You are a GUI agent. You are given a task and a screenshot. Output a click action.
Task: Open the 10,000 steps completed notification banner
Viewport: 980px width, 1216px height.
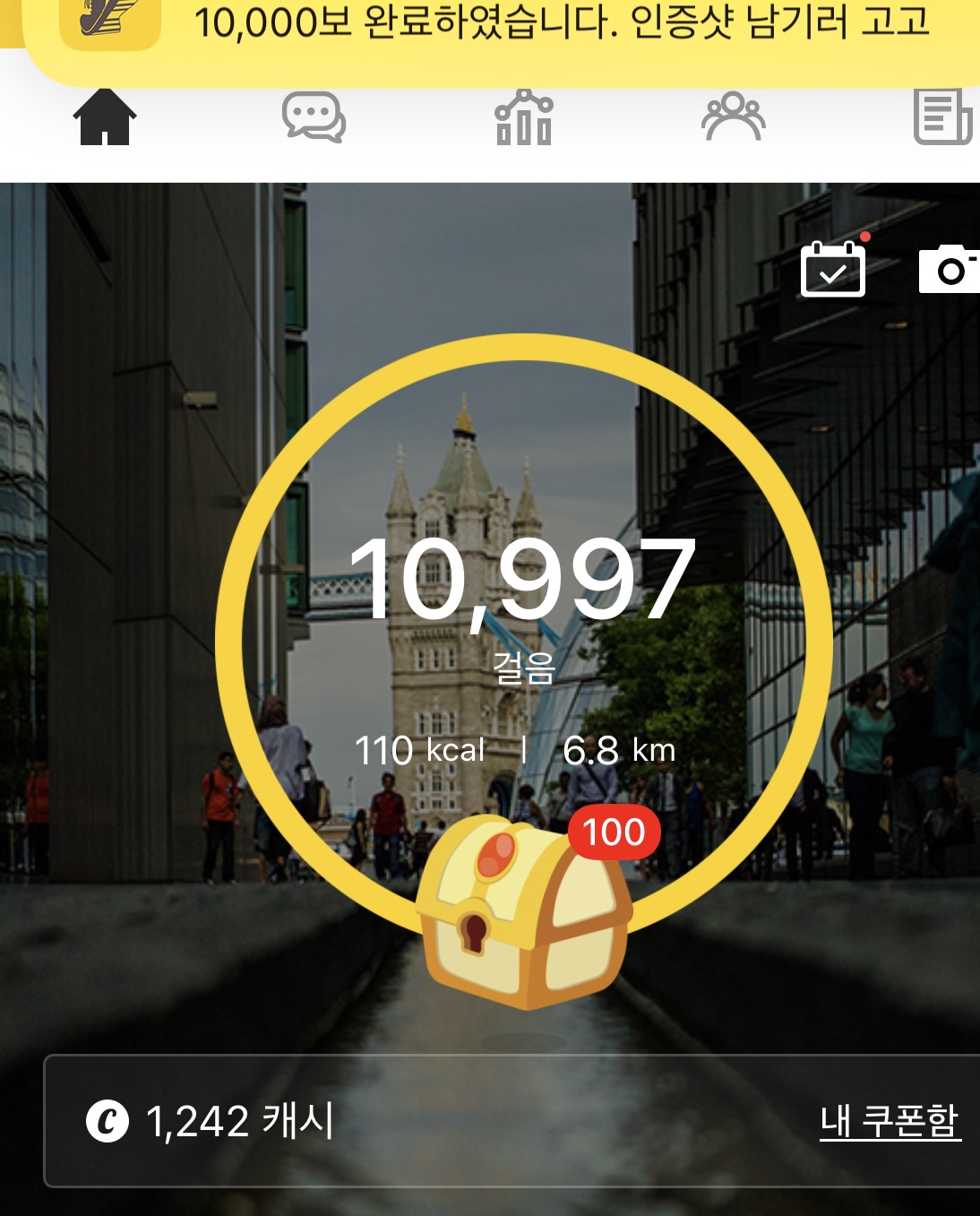tap(502, 40)
